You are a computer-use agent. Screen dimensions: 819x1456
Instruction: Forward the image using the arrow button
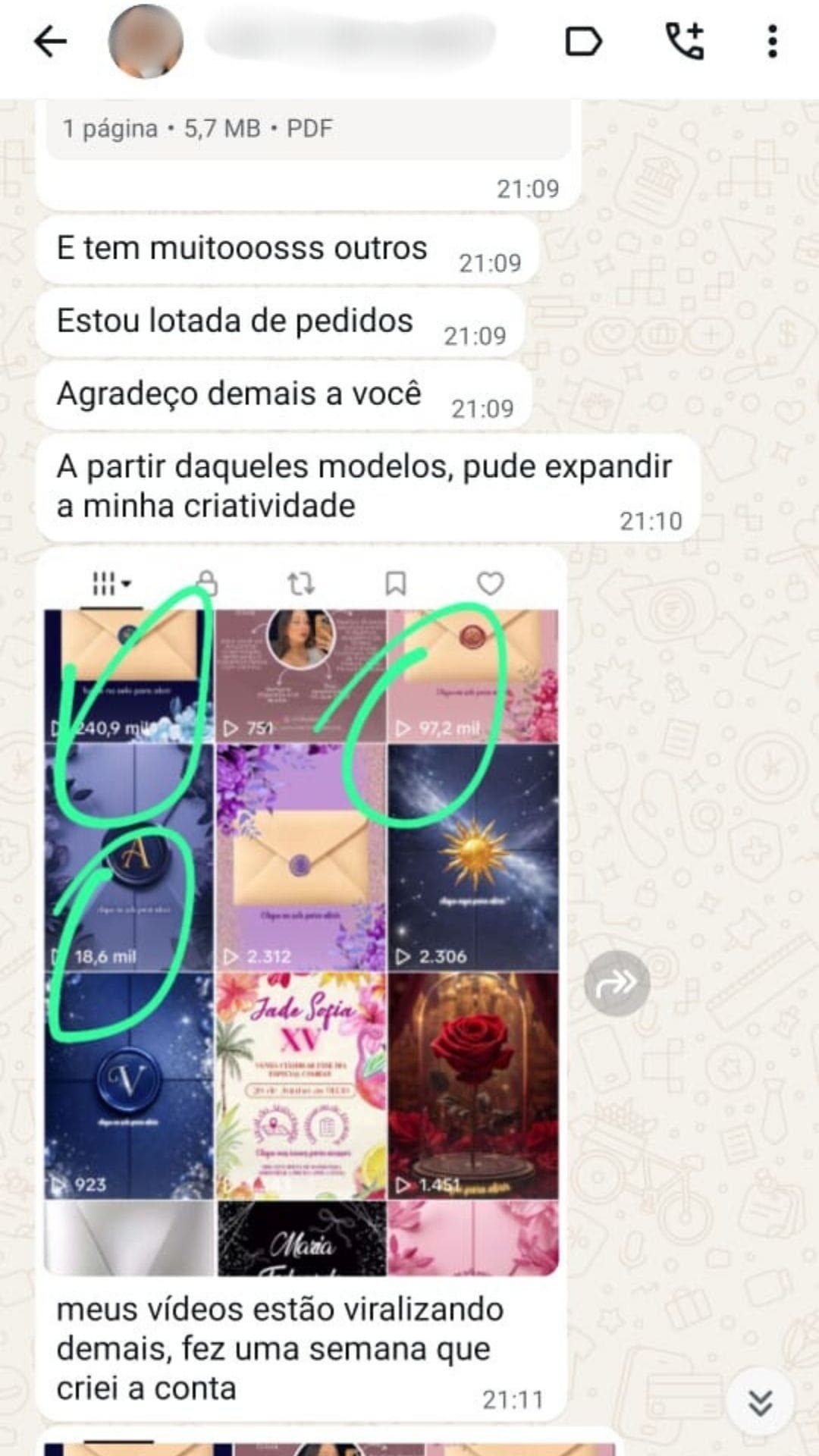[617, 984]
